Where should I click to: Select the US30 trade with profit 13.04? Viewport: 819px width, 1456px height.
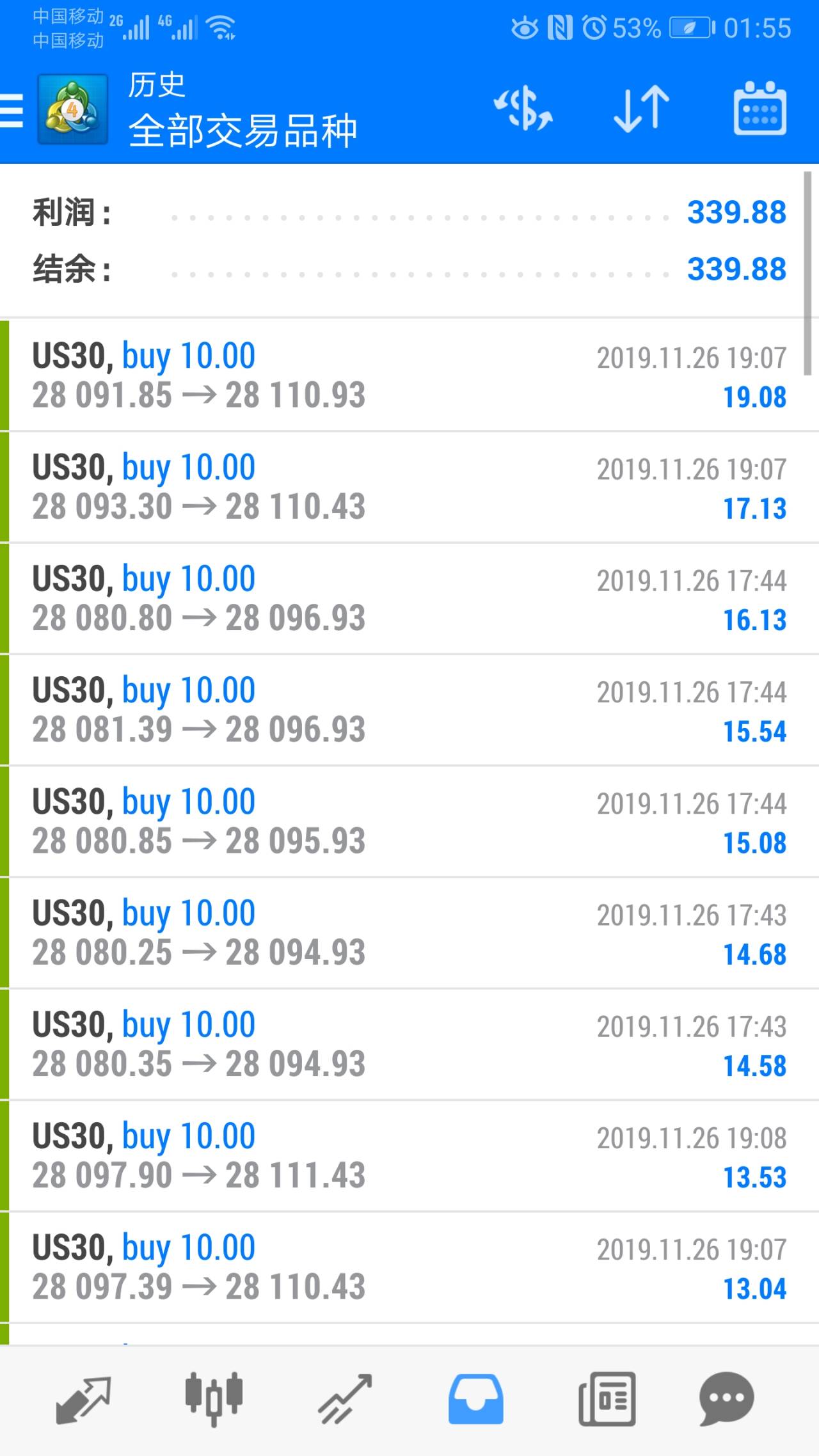409,1267
